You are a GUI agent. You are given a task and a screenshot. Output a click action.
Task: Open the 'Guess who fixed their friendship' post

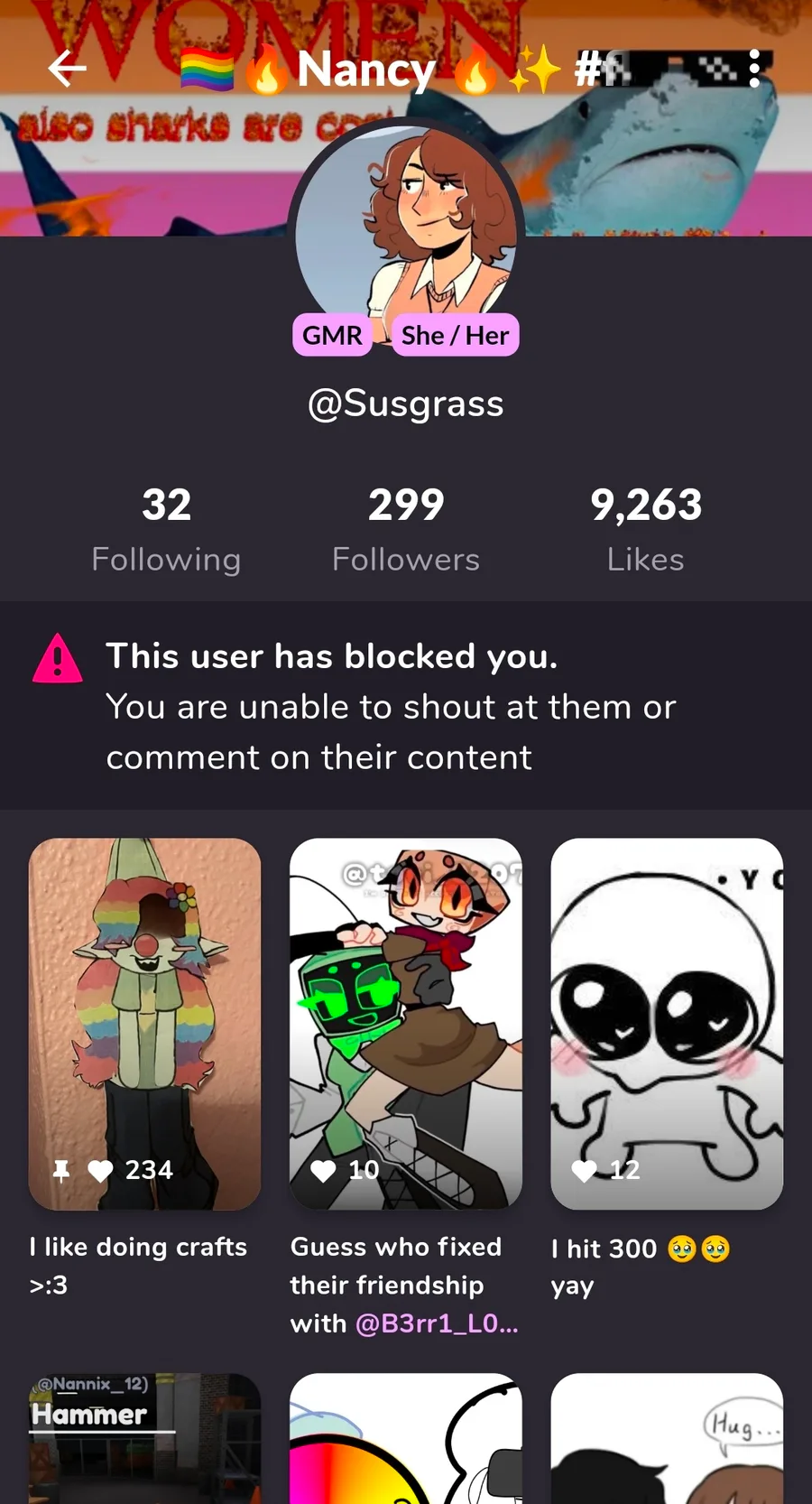pos(406,1023)
